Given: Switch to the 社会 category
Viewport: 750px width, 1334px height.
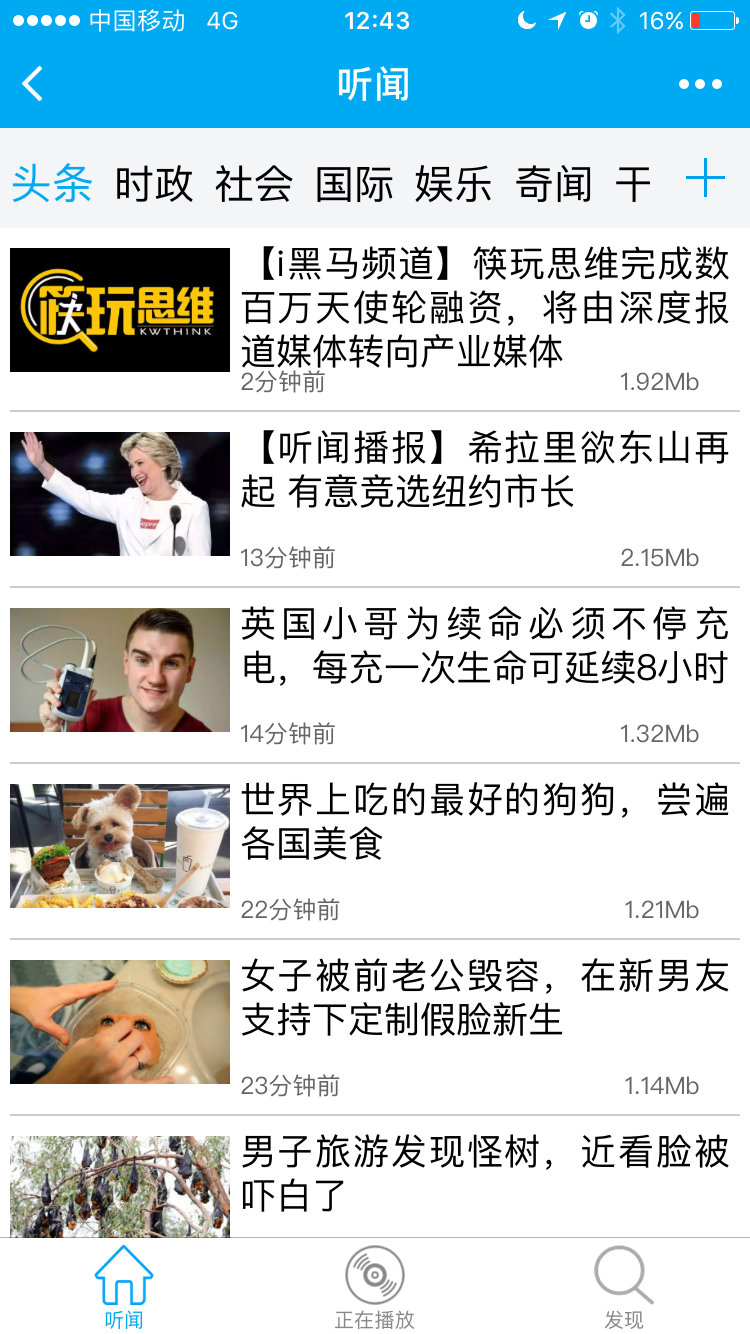Looking at the screenshot, I should pyautogui.click(x=253, y=184).
